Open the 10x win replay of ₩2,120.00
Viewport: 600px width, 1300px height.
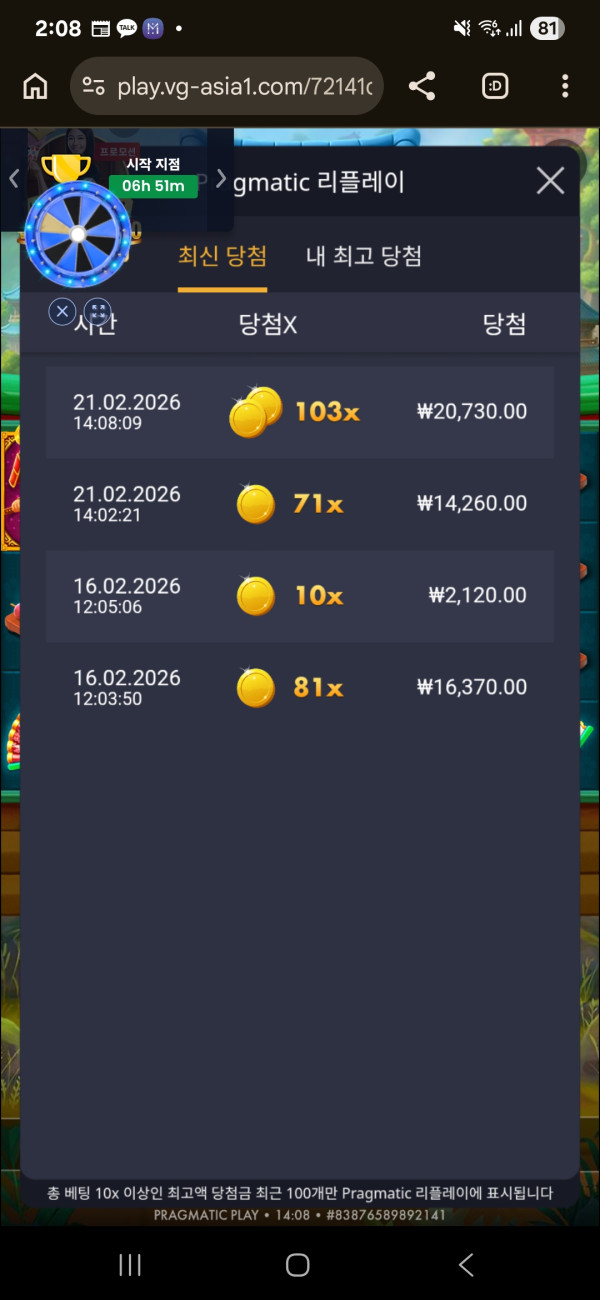pyautogui.click(x=300, y=596)
